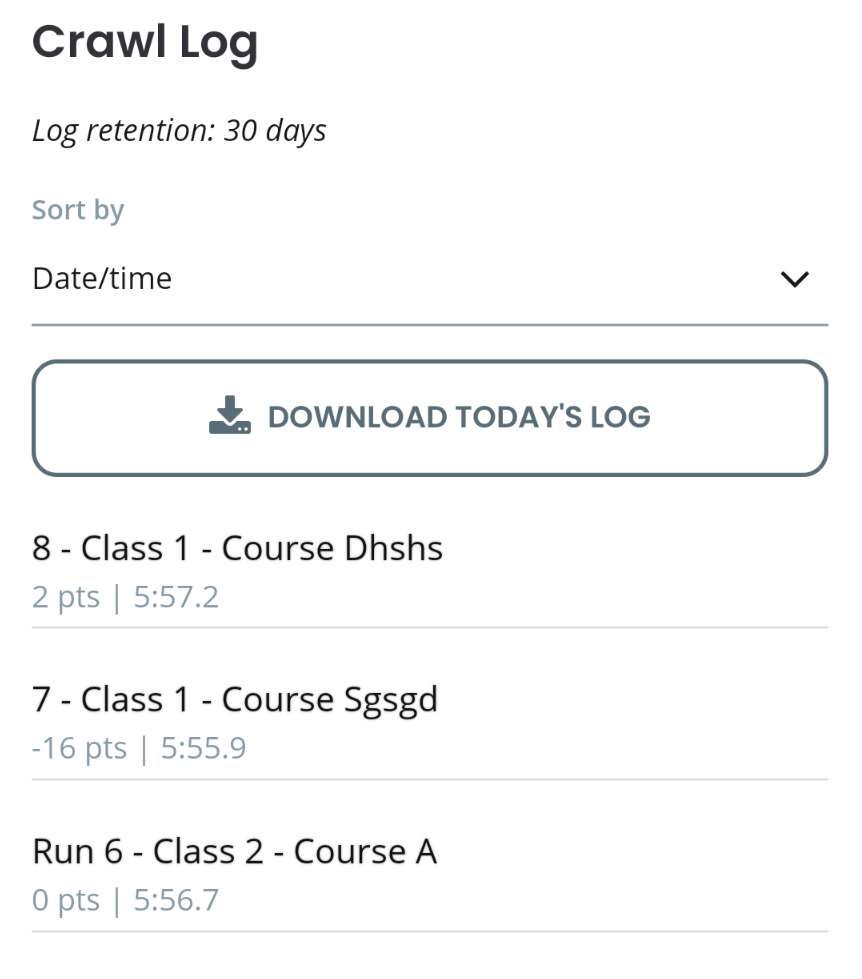Click the 2 pts score for run 8
The height and width of the screenshot is (979, 862).
[x=65, y=596]
